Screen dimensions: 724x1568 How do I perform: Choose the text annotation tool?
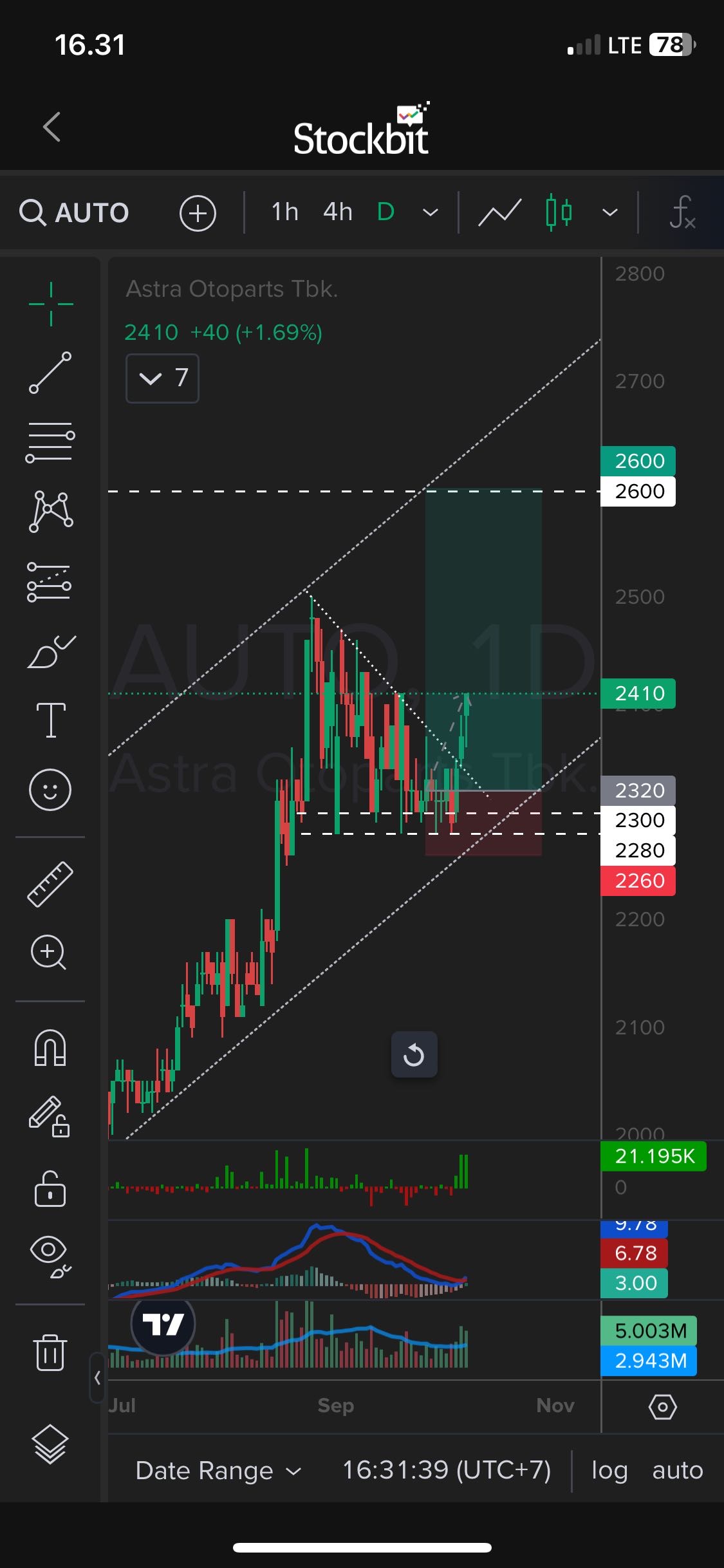(50, 720)
